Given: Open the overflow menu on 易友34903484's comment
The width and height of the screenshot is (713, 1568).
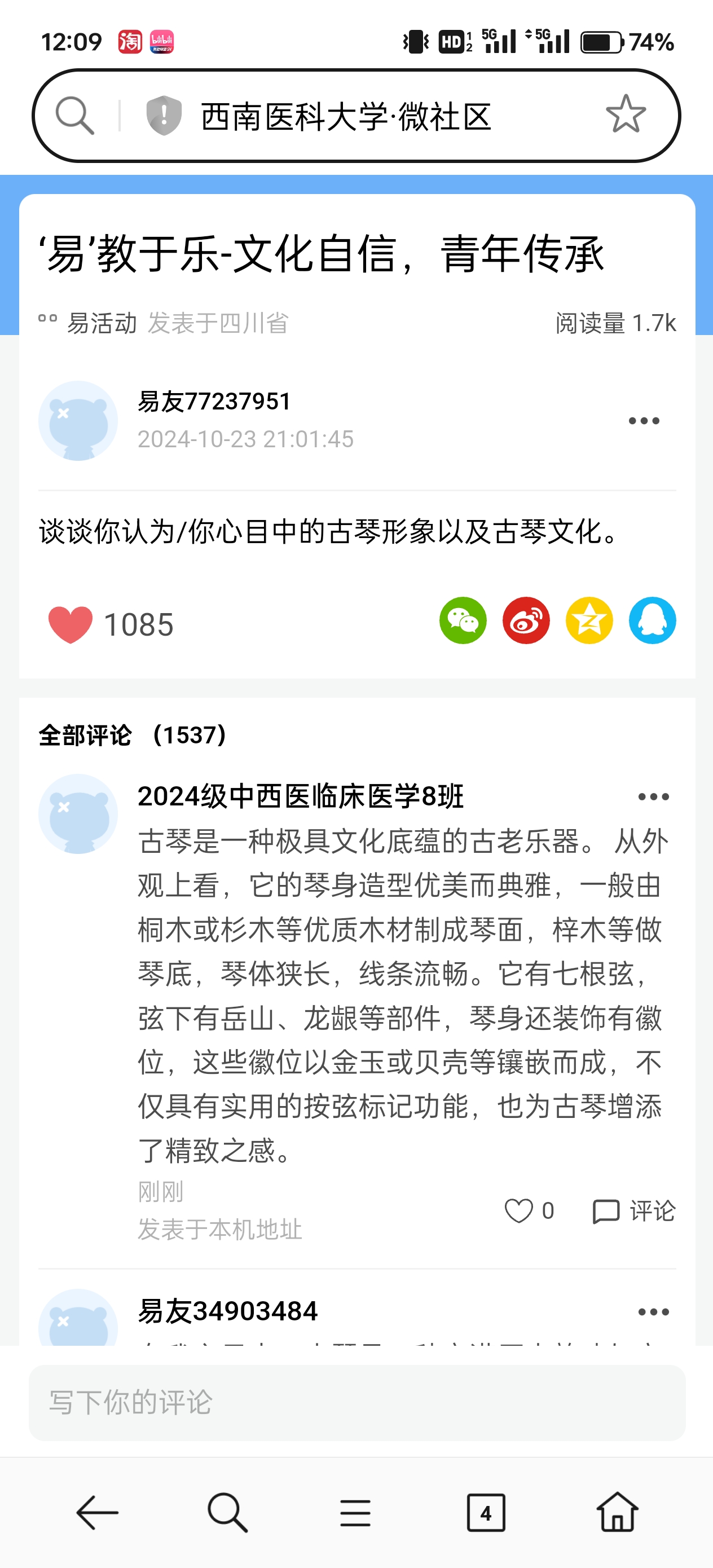Looking at the screenshot, I should point(653,1312).
